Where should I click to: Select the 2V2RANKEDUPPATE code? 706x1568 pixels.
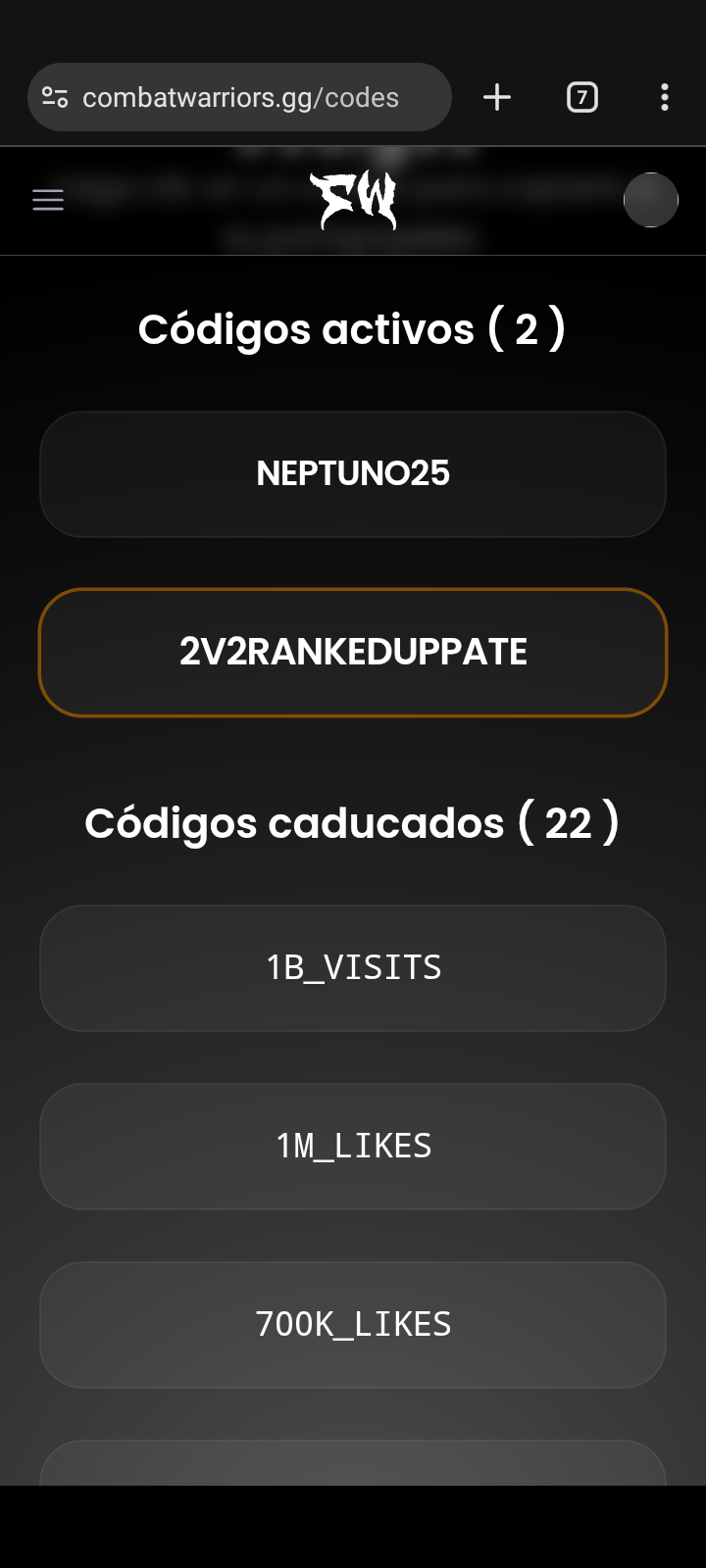[x=353, y=653]
